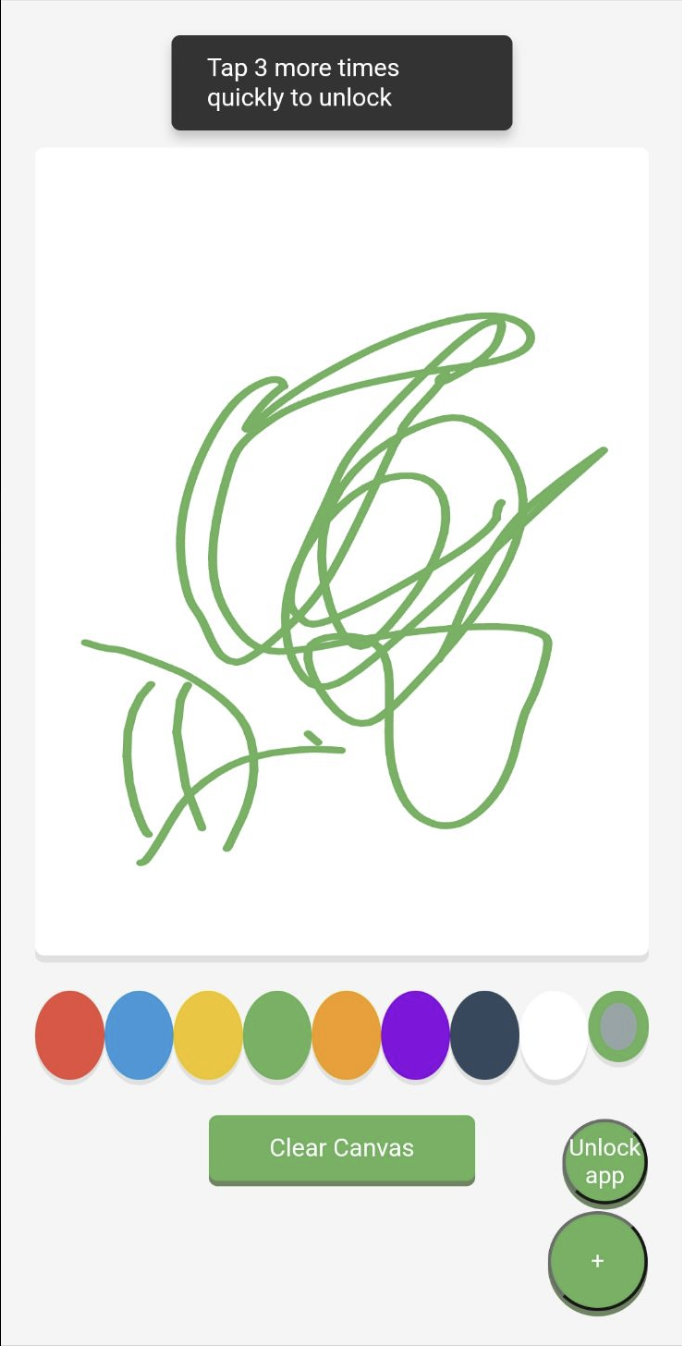The width and height of the screenshot is (682, 1346).
Task: Select the green color swatch
Action: point(277,1035)
